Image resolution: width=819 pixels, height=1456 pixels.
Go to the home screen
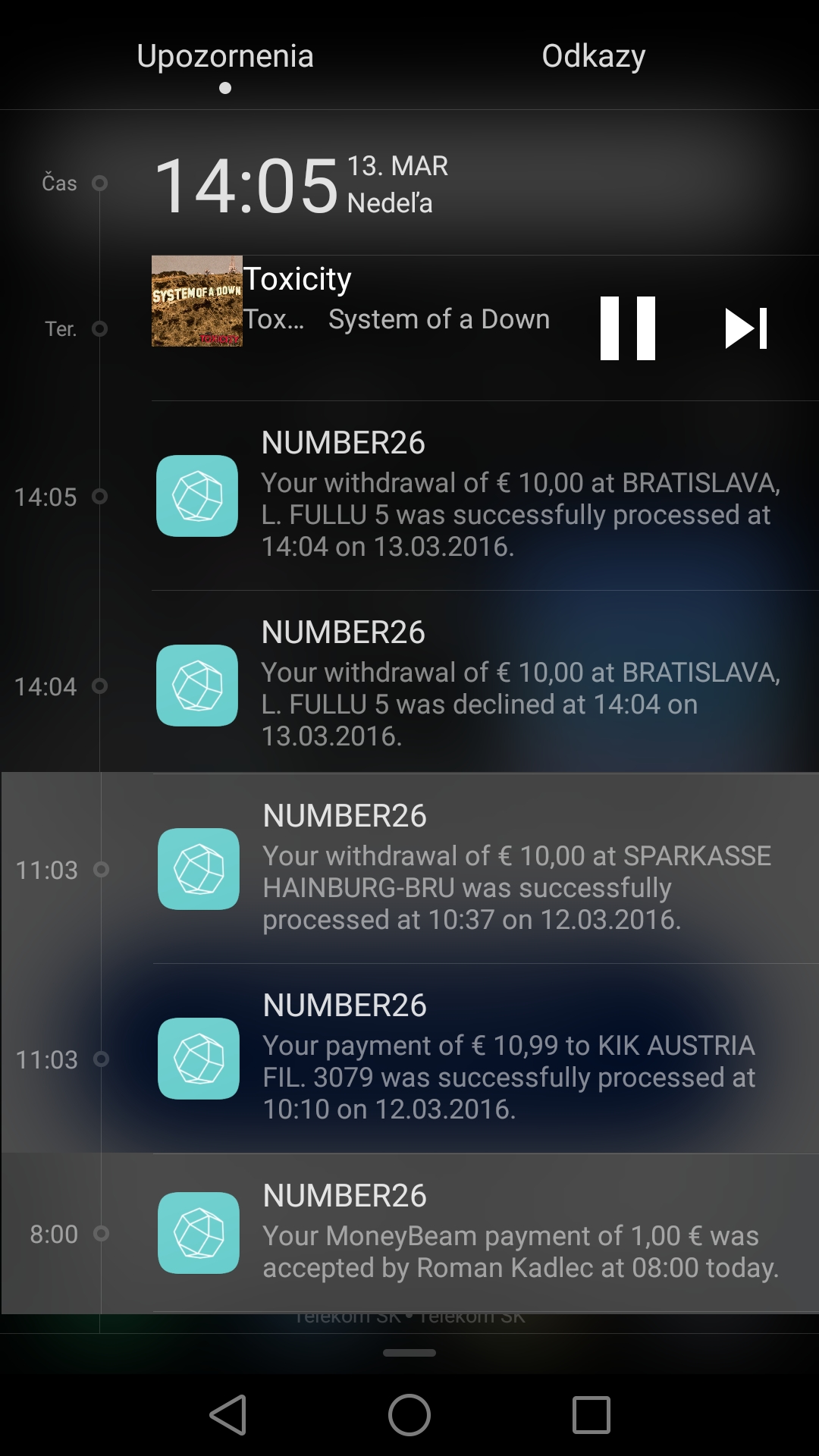coord(409,1415)
